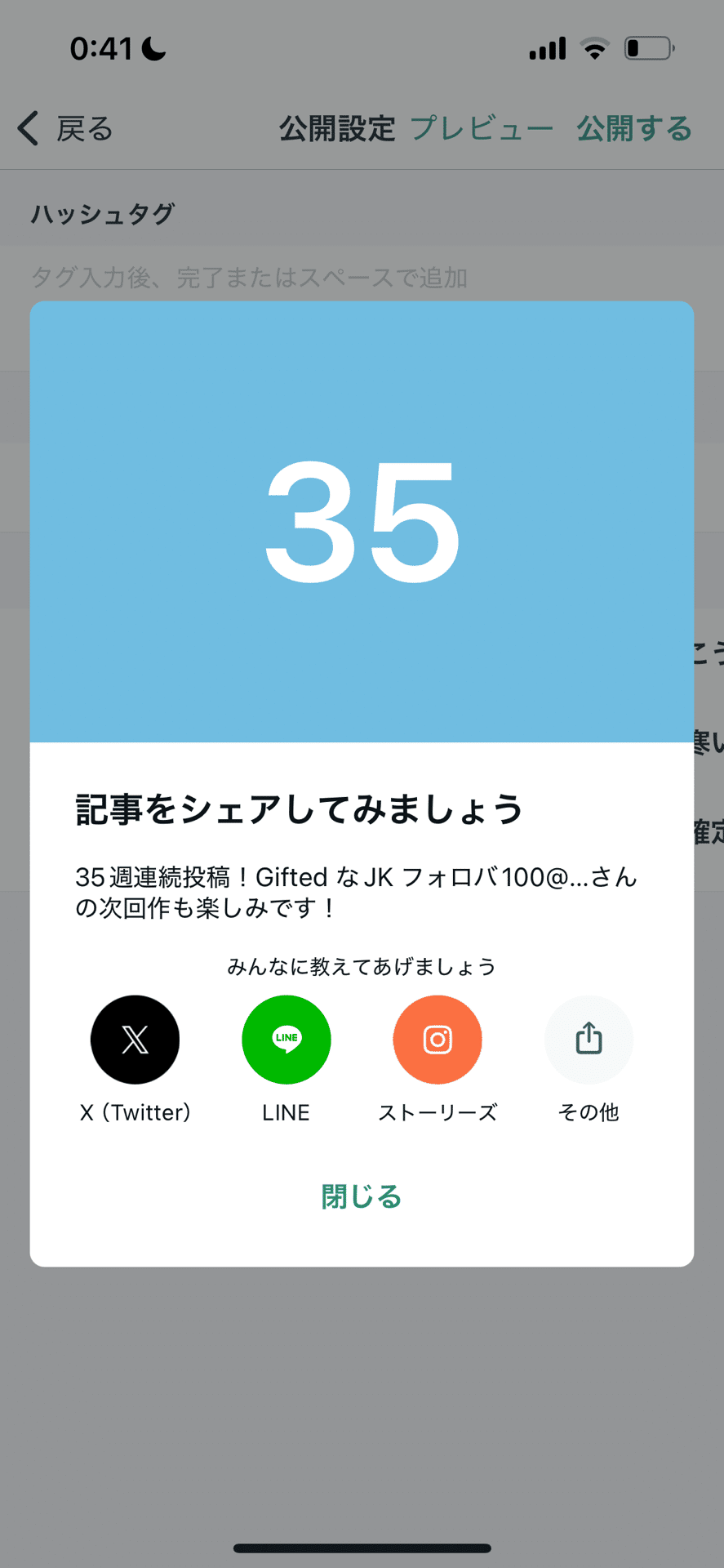Go to the 公開設定 screen header
The height and width of the screenshot is (1568, 724).
[337, 129]
